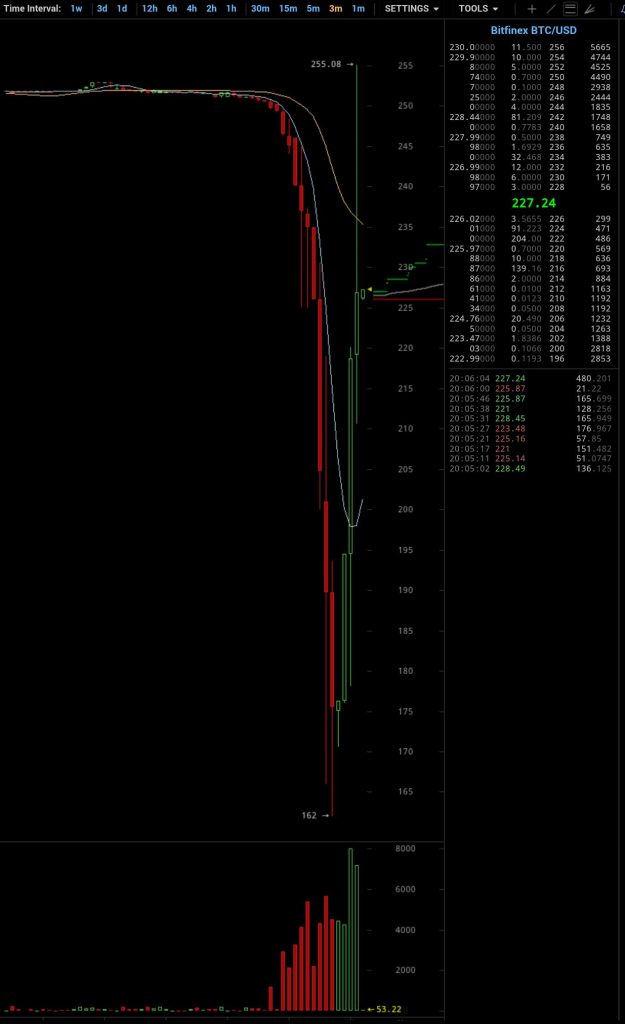Image resolution: width=625 pixels, height=1024 pixels.
Task: Choose the fan lines drawing tool
Action: pos(589,8)
